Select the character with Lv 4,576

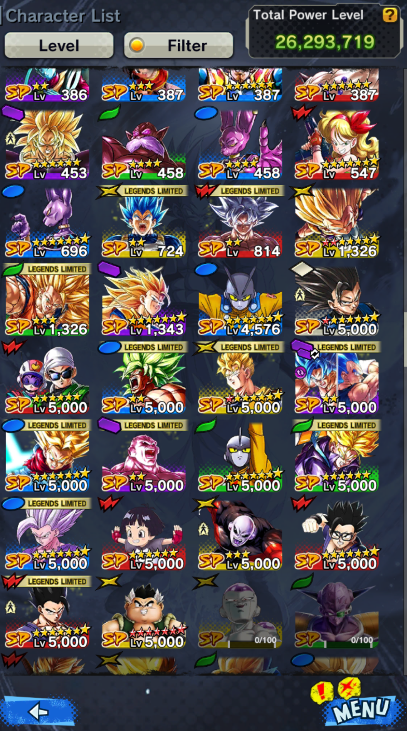(x=240, y=302)
